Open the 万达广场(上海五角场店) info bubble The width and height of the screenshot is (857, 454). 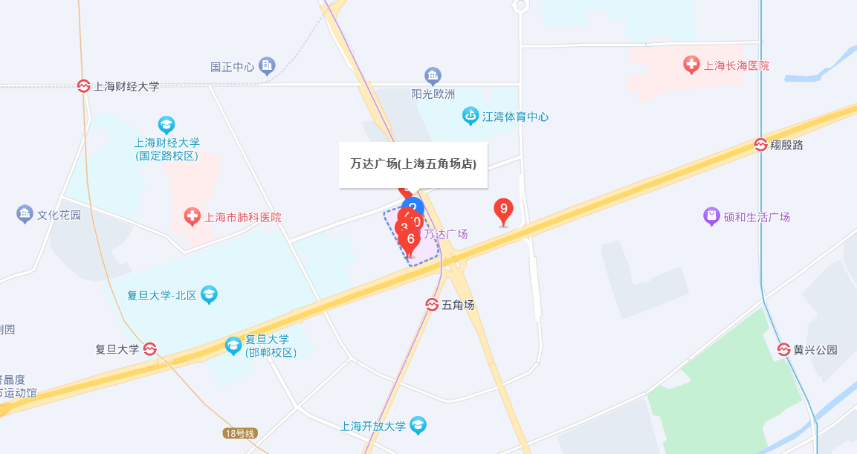[413, 163]
